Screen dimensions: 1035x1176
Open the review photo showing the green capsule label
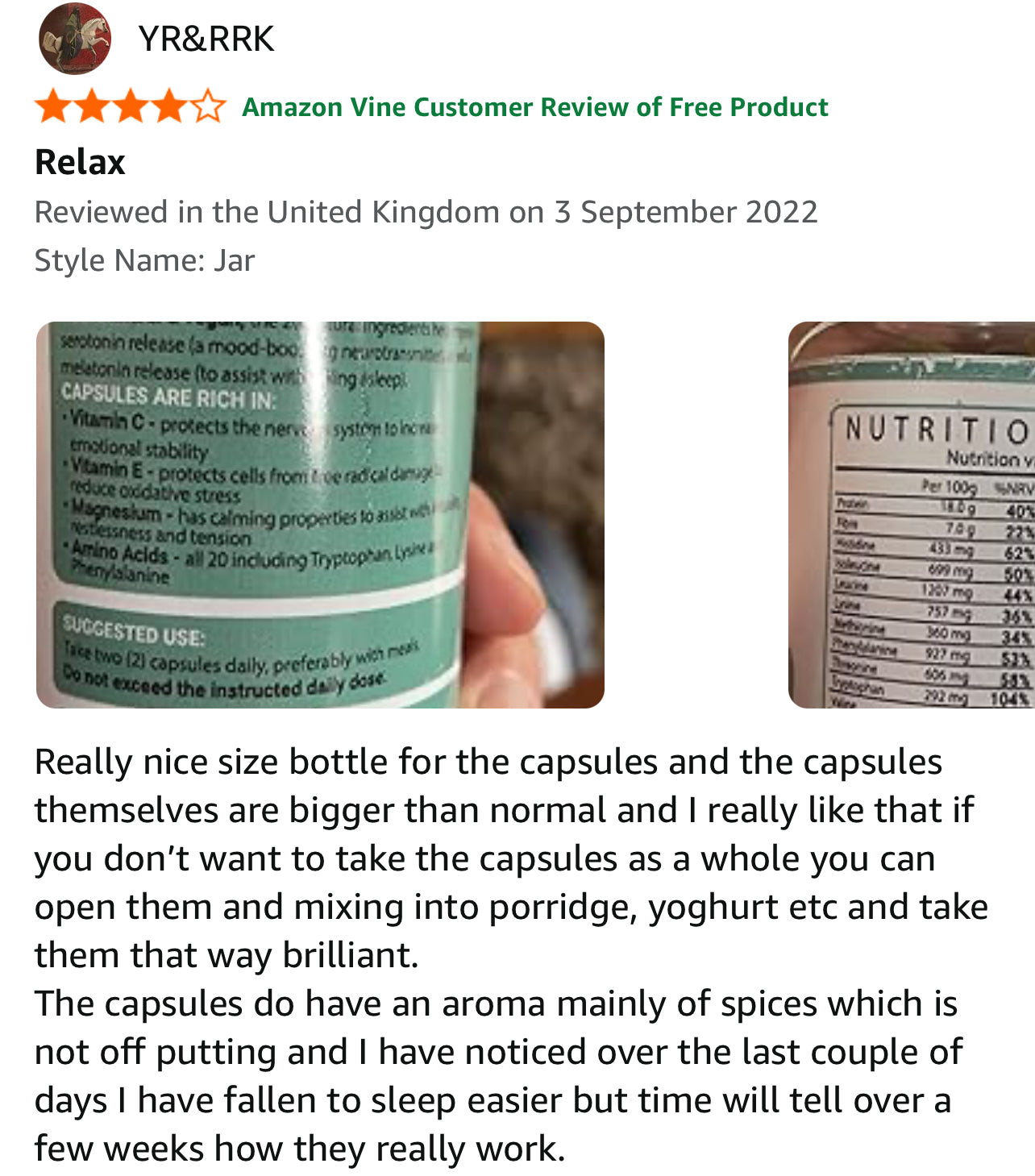click(320, 515)
